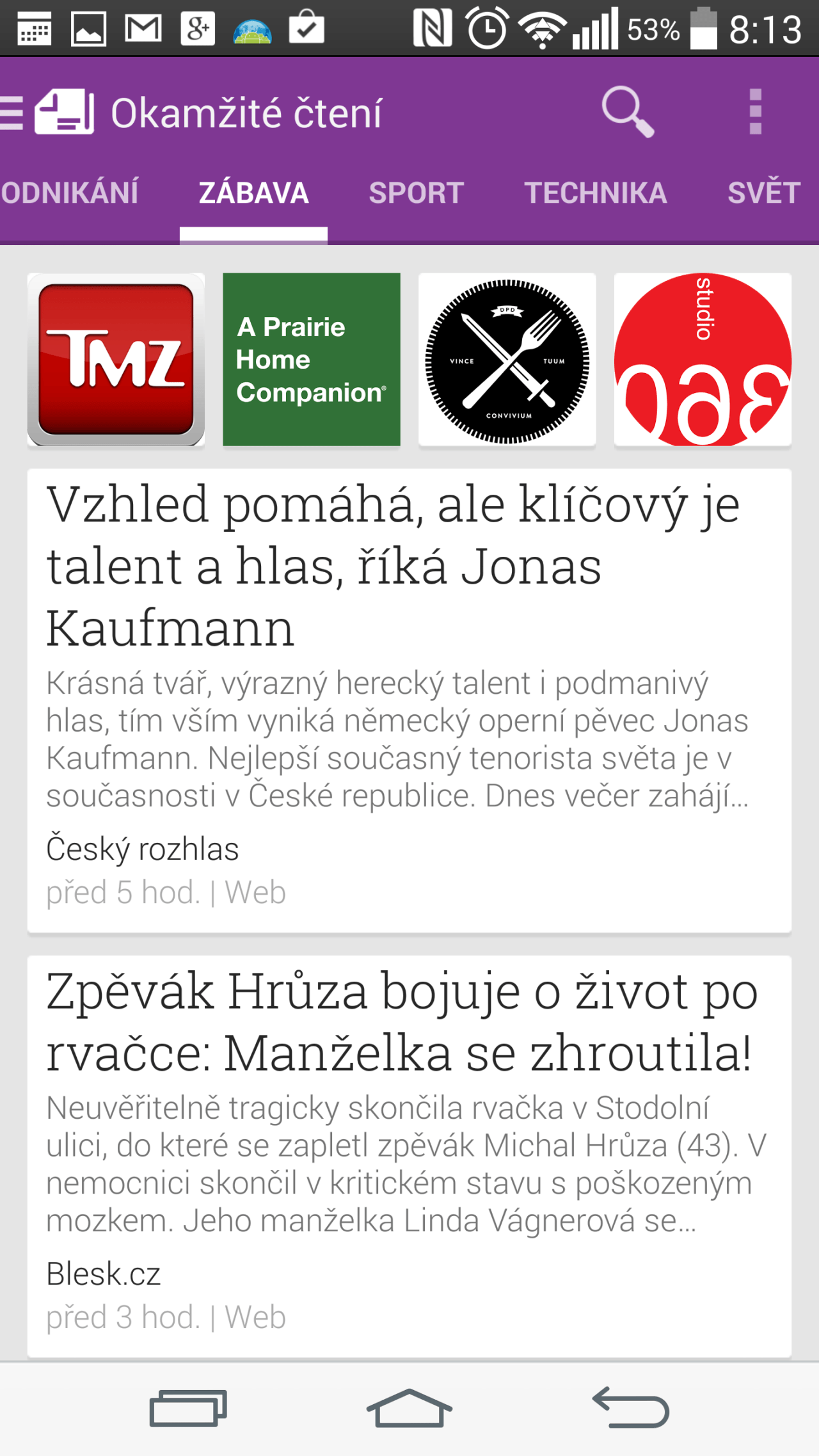Image resolution: width=819 pixels, height=1456 pixels.
Task: Switch to the PODNIKÁNÍ tab
Action: [x=69, y=193]
